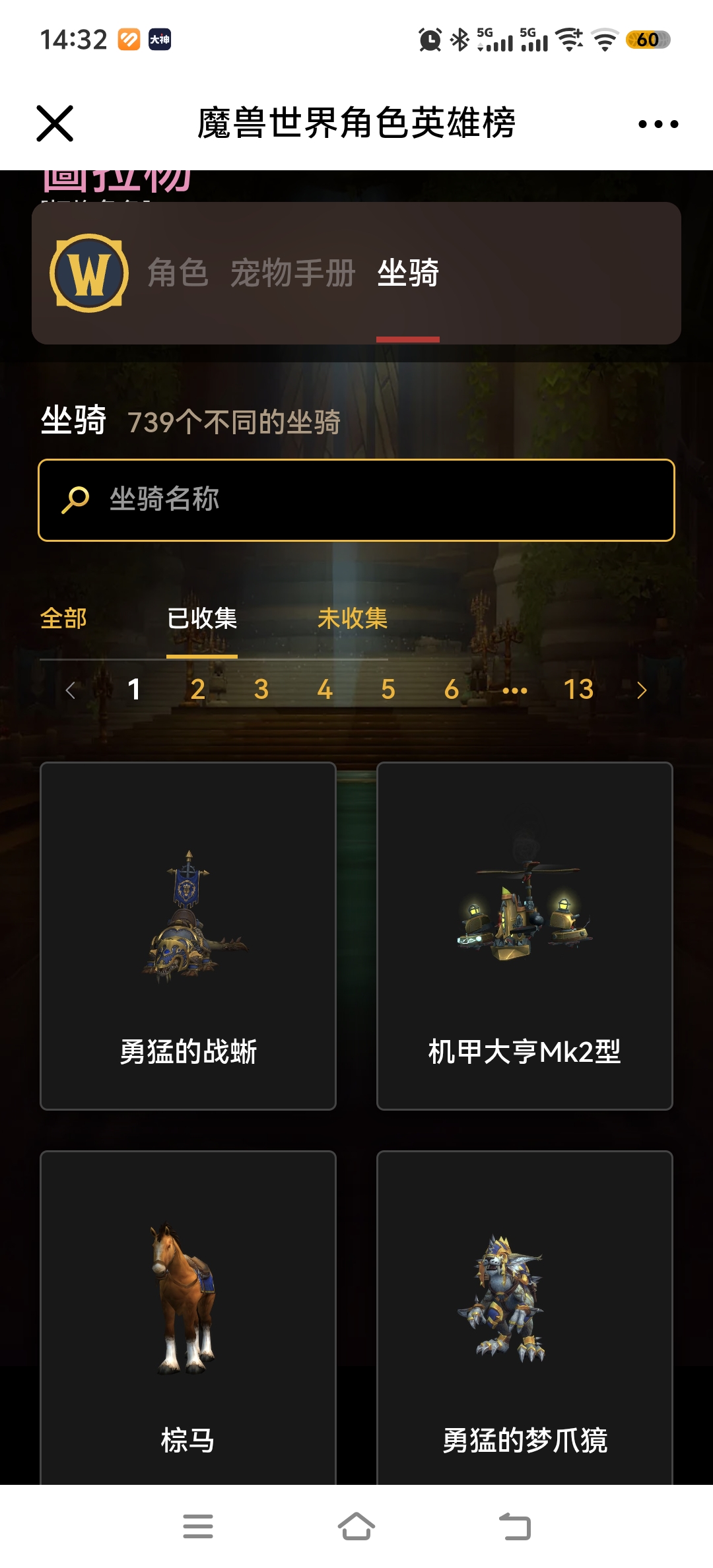Tap the previous page left chevron

pos(72,690)
